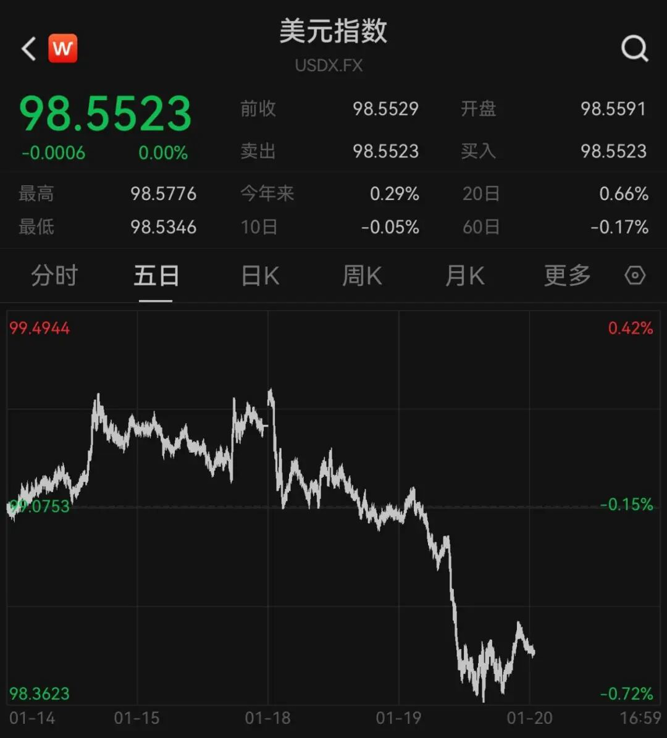The image size is (667, 738).
Task: Open search with the magnifier icon
Action: point(634,49)
